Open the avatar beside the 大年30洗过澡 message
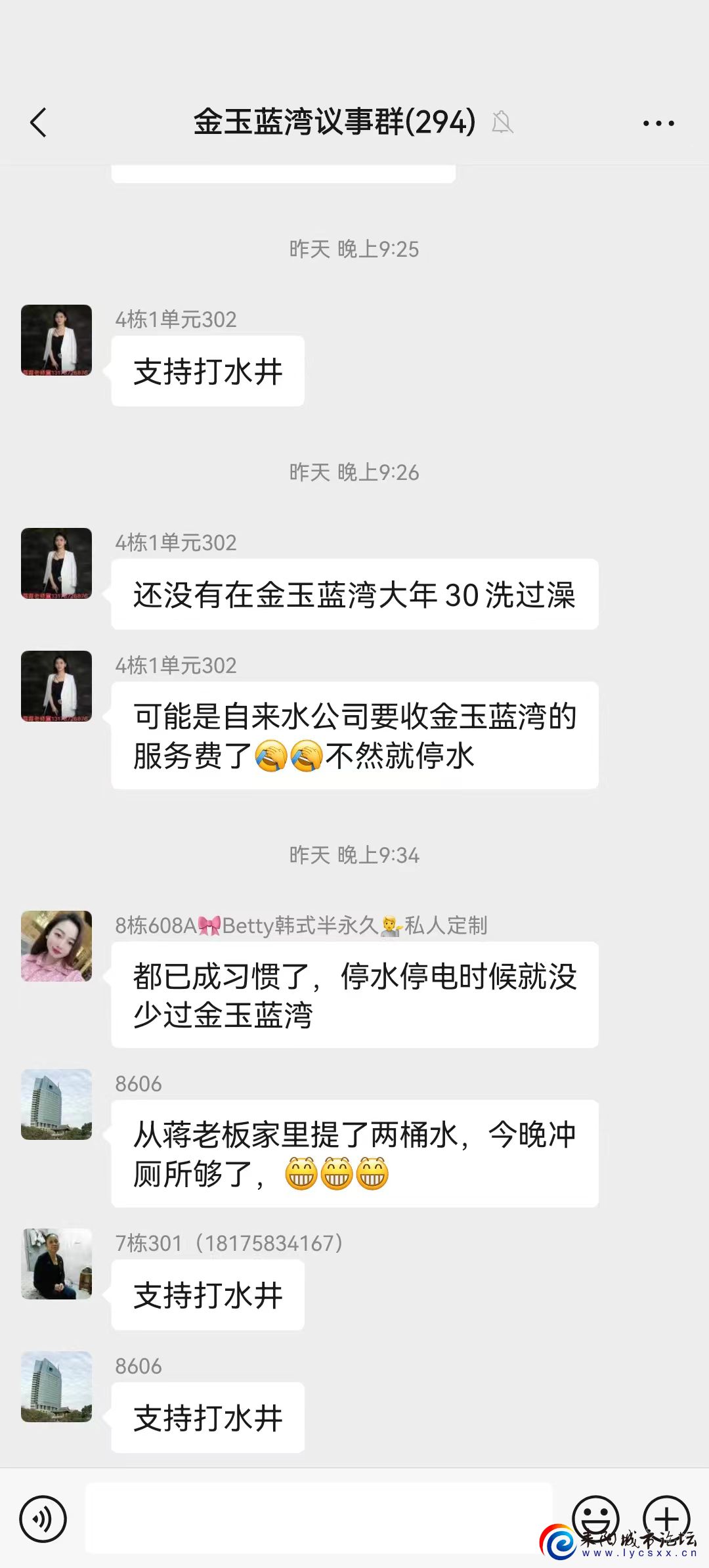Screen dimensions: 709x1568 point(56,563)
